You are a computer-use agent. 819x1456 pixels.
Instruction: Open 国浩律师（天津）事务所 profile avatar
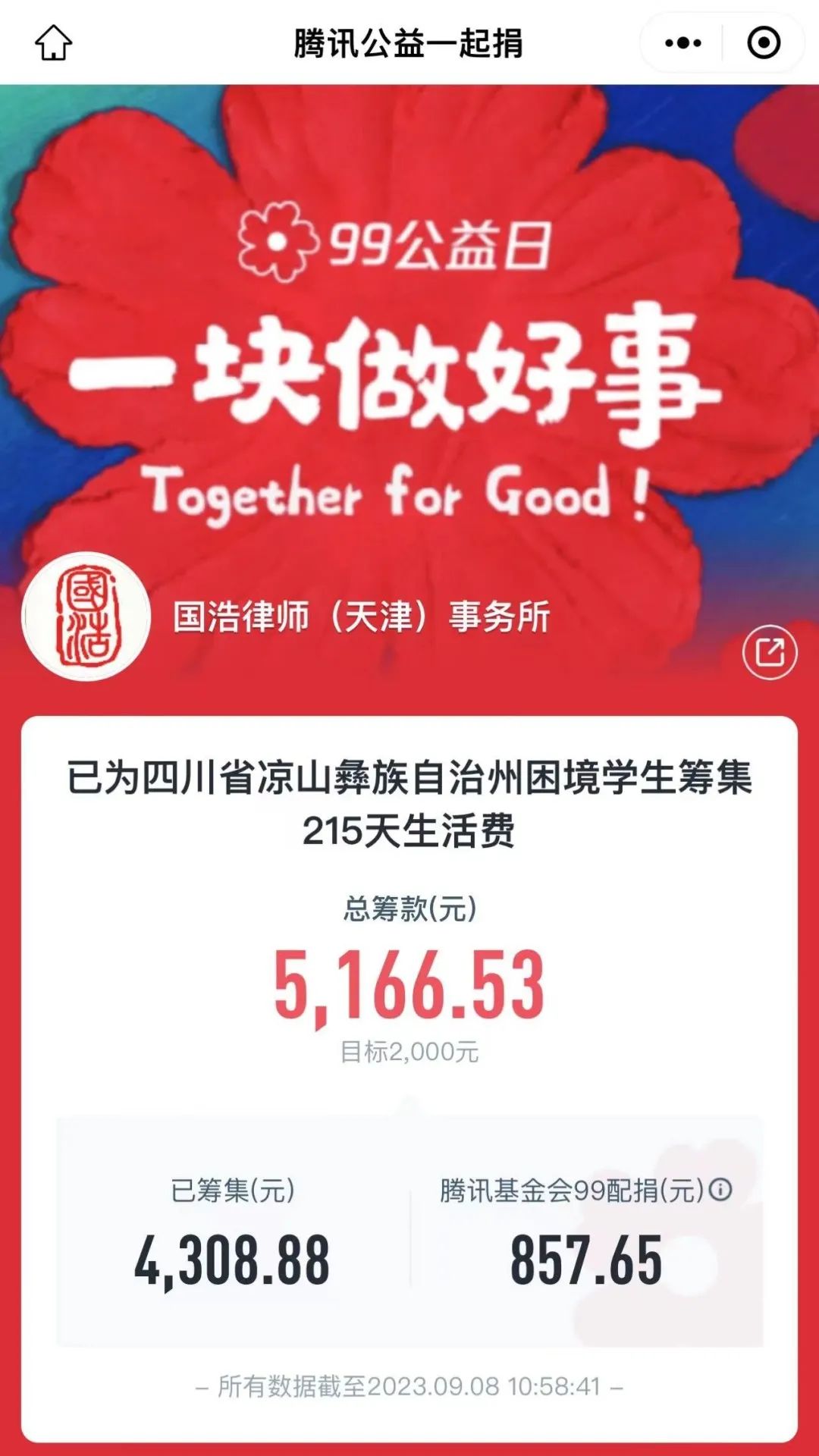pos(86,616)
